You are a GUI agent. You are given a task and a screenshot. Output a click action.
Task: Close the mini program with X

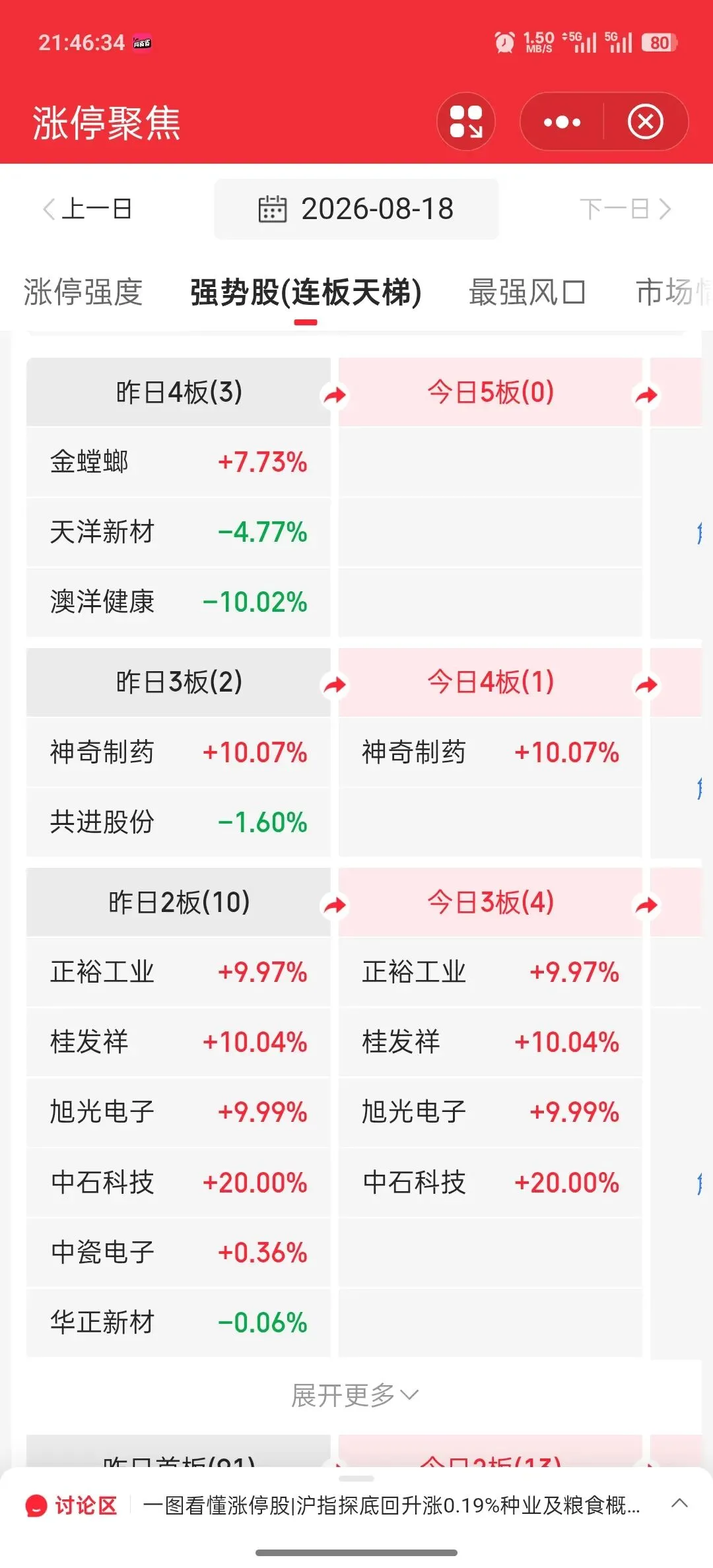click(x=645, y=121)
